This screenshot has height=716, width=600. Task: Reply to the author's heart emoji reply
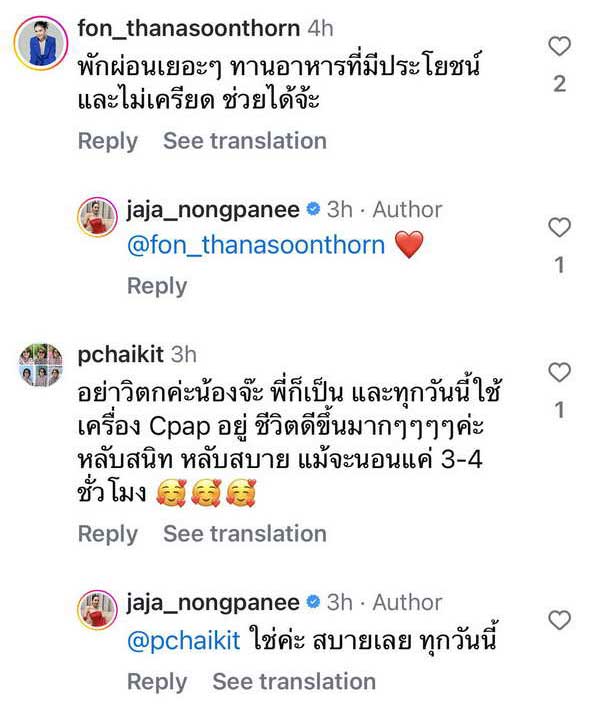click(x=157, y=286)
